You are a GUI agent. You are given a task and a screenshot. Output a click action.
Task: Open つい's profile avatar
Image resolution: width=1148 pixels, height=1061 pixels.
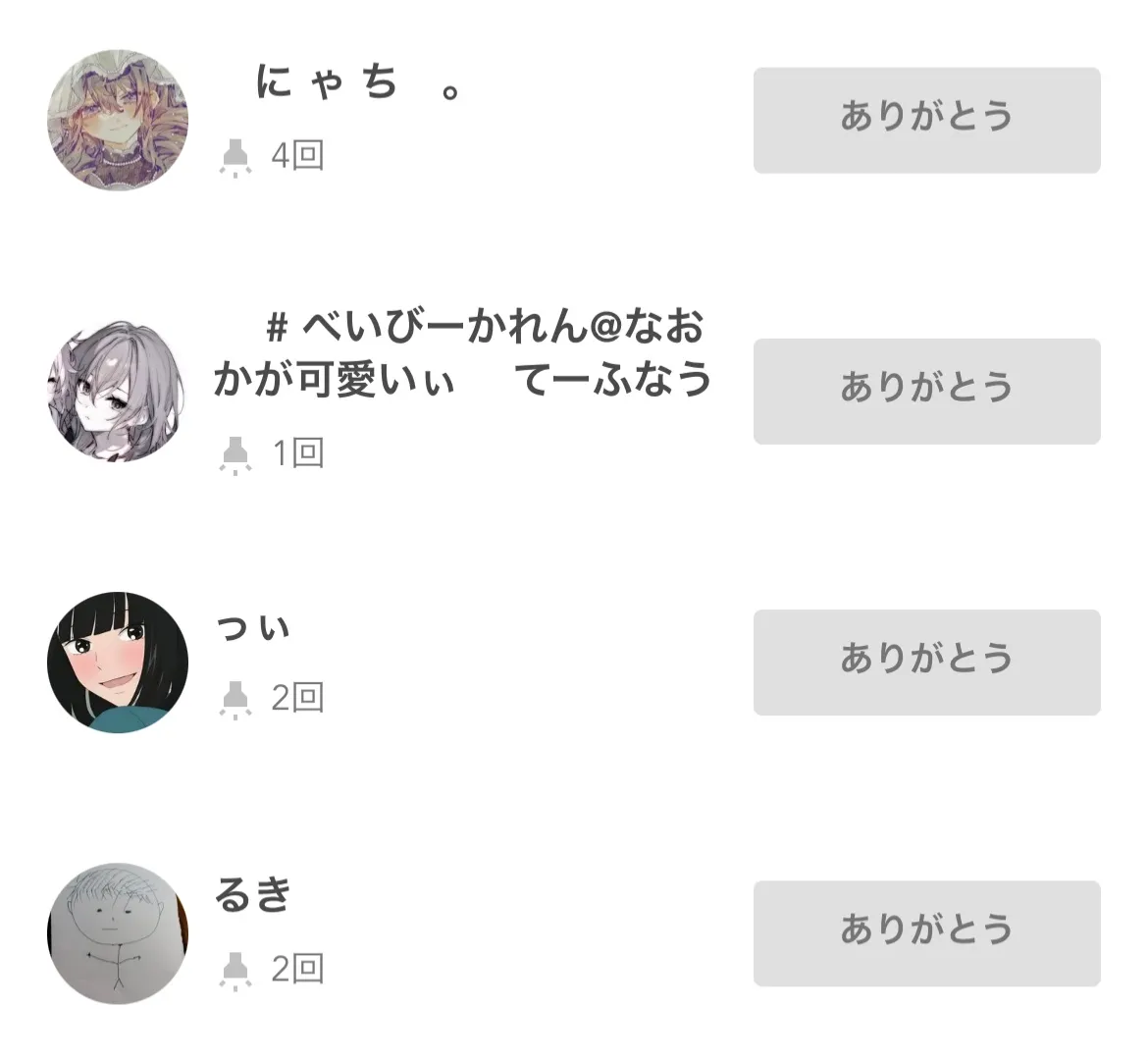118,662
